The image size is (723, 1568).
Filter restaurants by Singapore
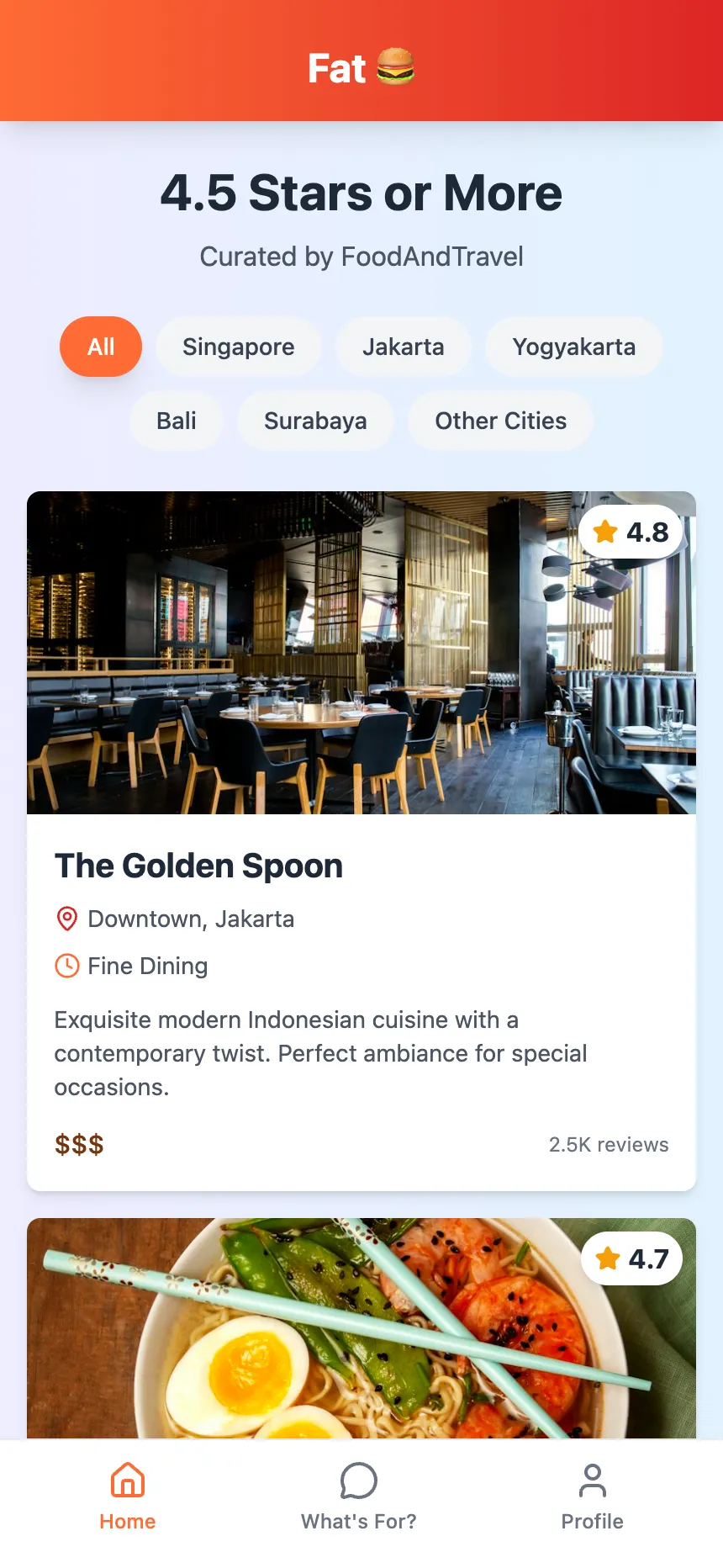[239, 347]
